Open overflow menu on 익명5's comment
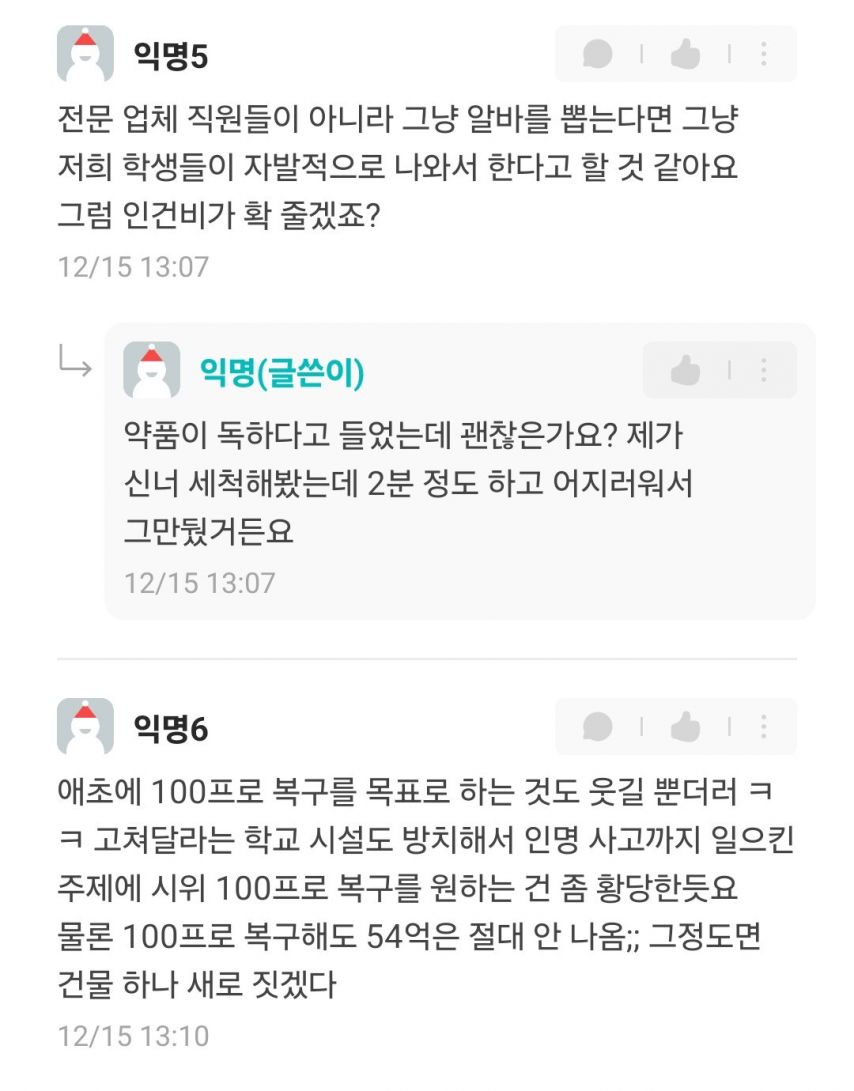 (x=763, y=54)
